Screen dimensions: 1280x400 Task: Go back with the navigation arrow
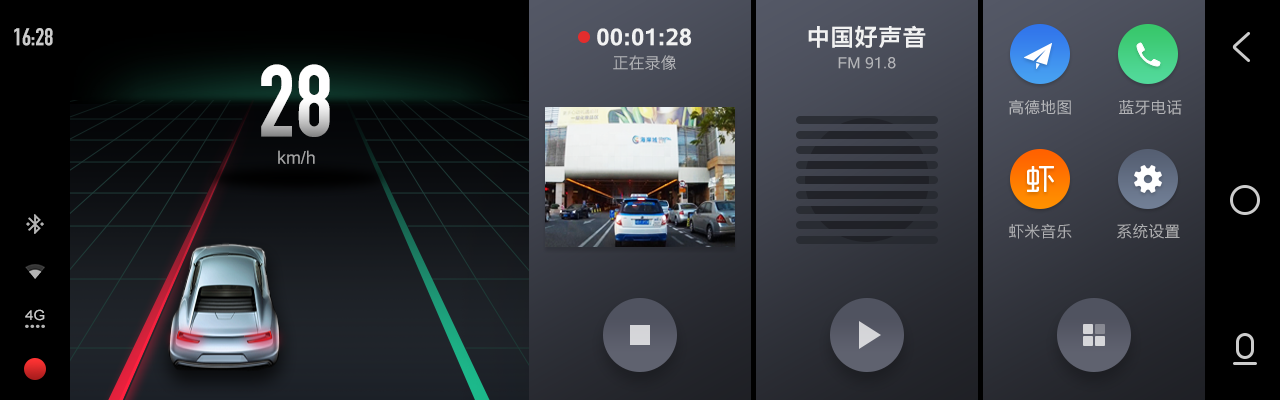pyautogui.click(x=1242, y=47)
